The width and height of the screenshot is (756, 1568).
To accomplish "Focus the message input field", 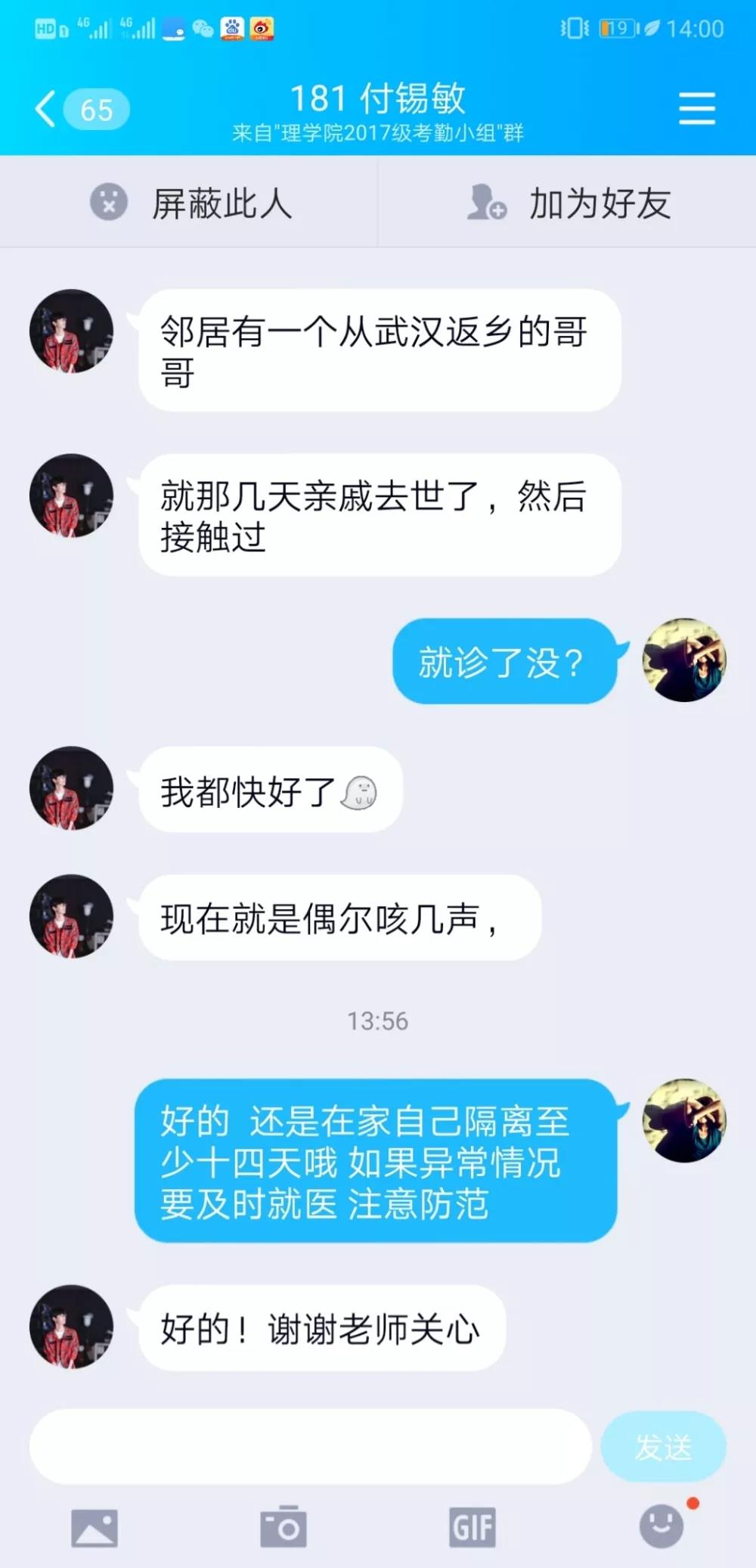I will [x=310, y=1445].
